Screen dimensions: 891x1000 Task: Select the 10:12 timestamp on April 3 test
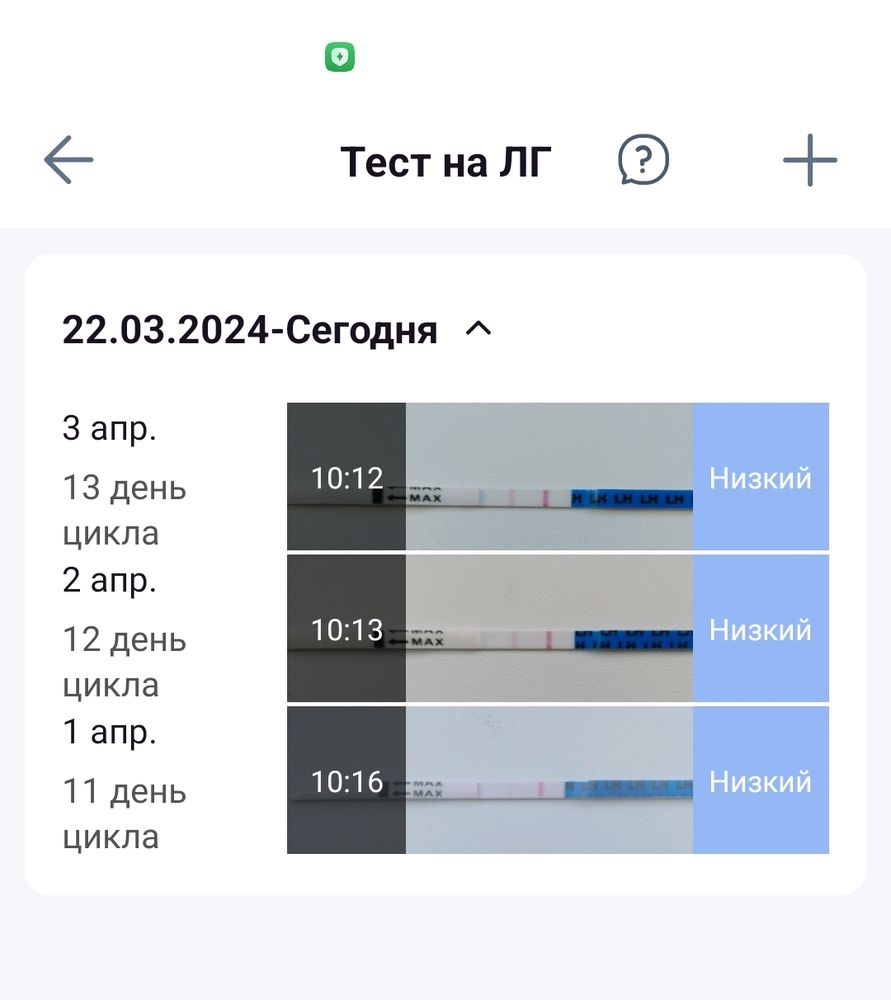point(342,478)
